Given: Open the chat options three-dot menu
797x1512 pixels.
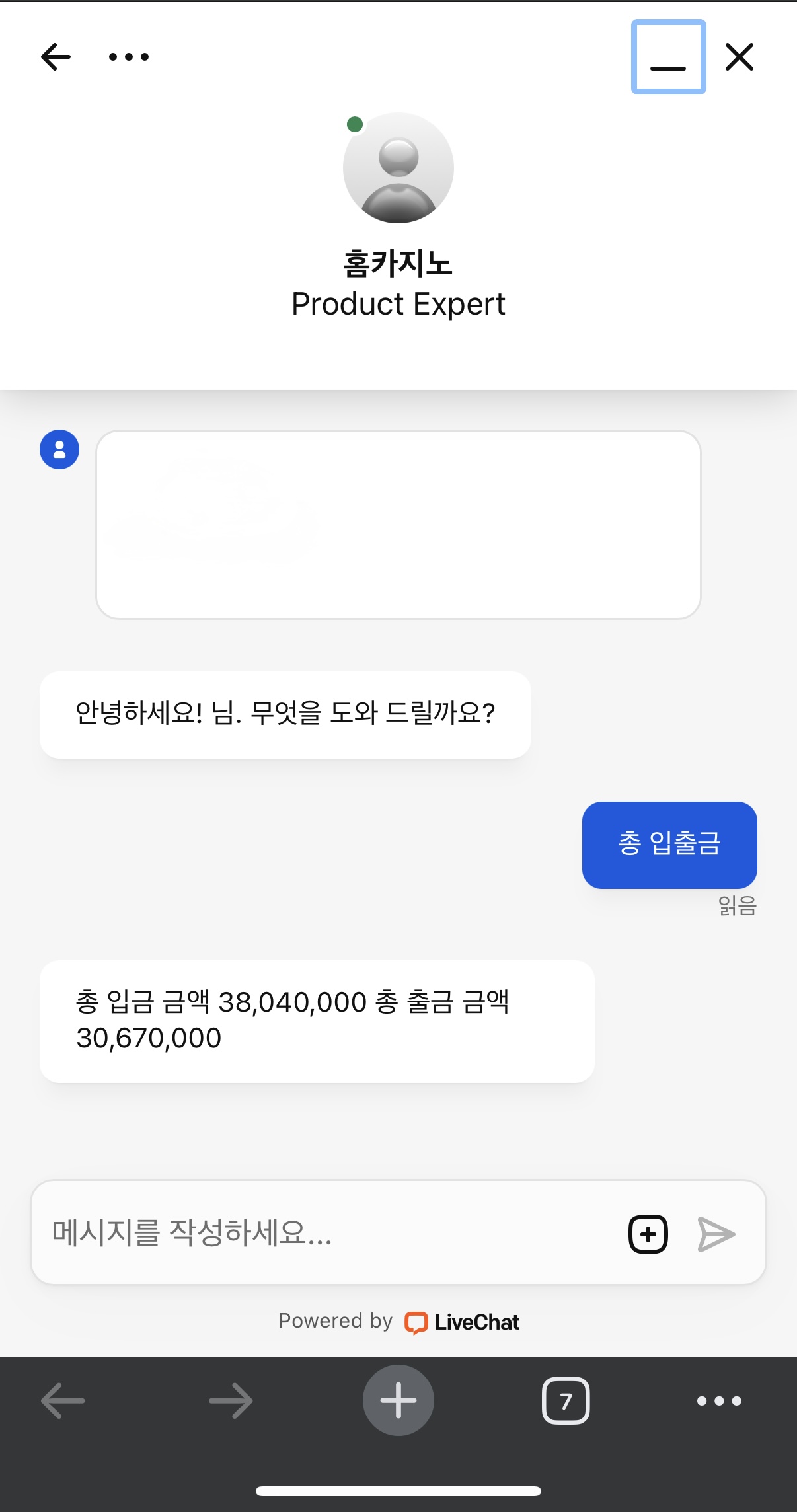Looking at the screenshot, I should [129, 57].
